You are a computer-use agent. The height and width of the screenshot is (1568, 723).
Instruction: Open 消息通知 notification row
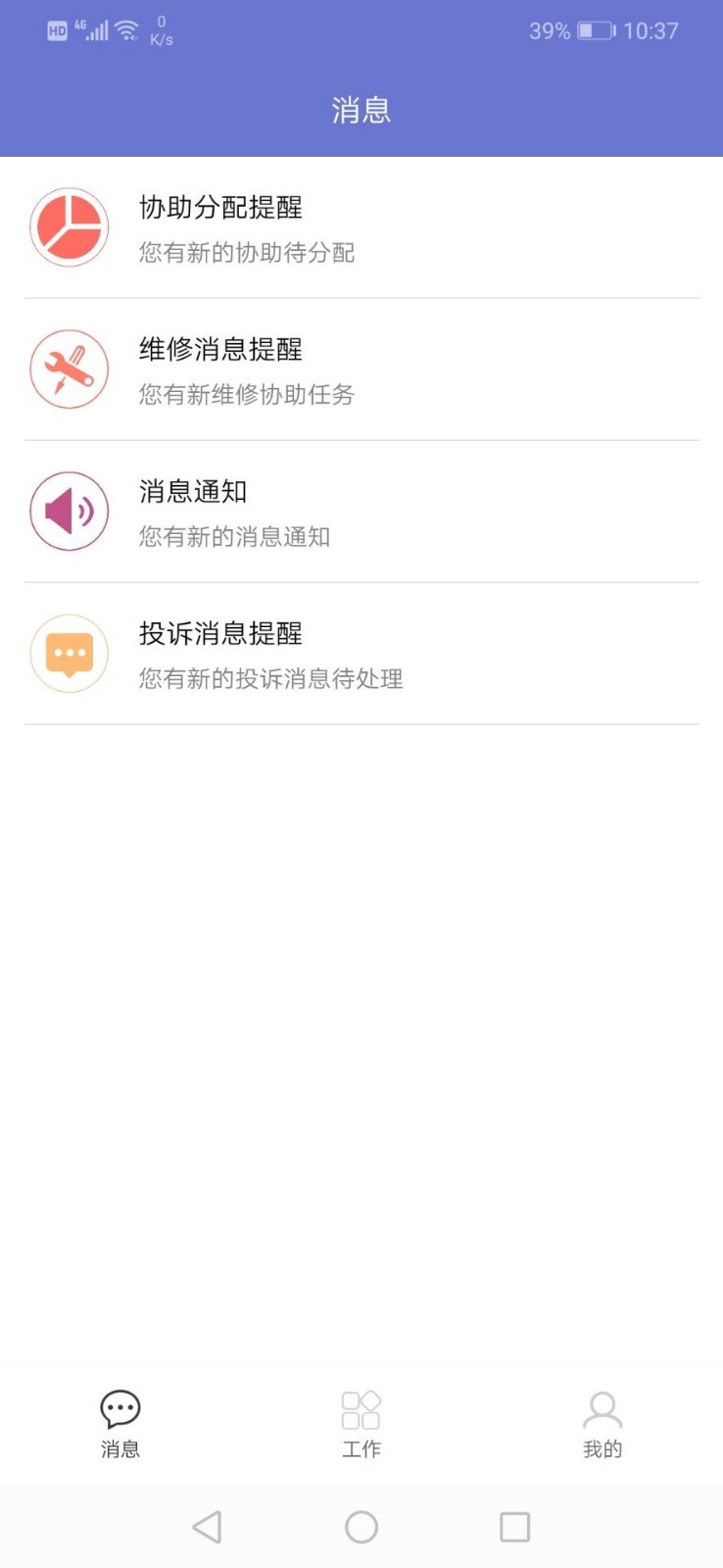pyautogui.click(x=361, y=513)
